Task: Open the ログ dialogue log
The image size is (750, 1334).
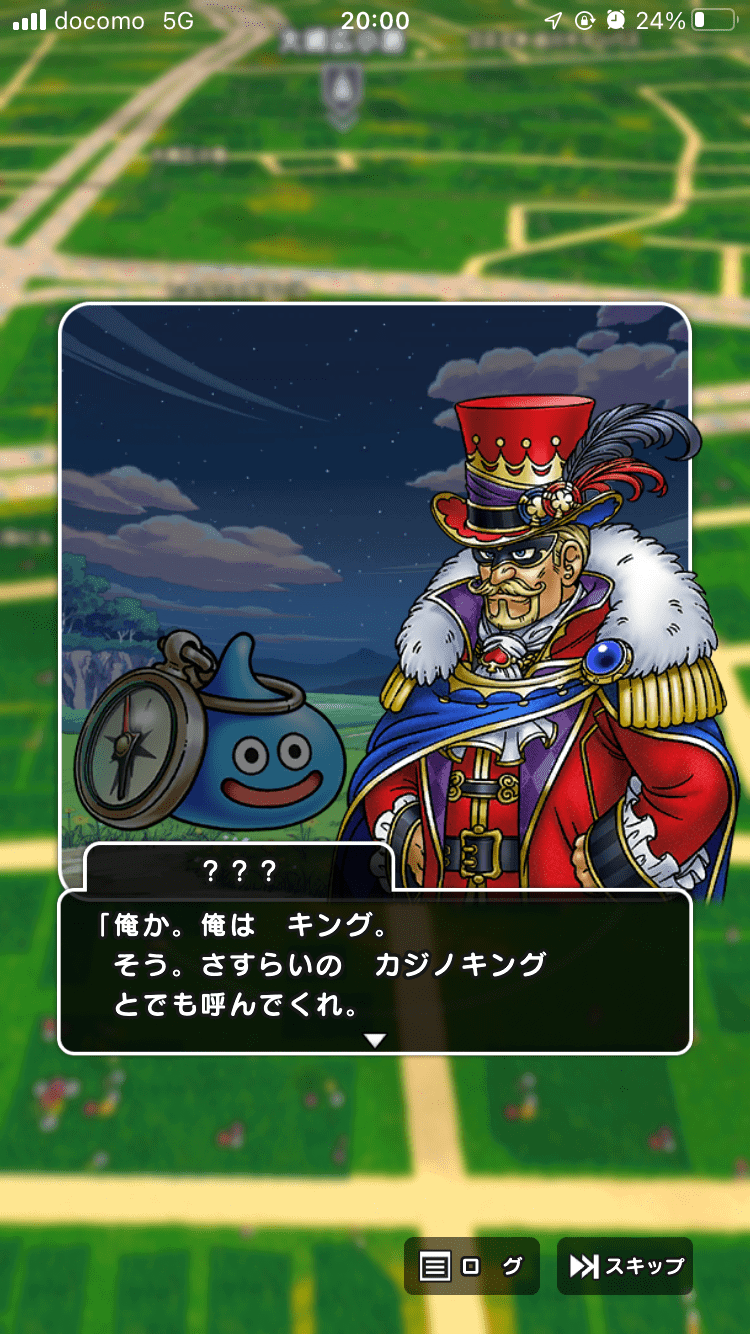Action: pyautogui.click(x=472, y=1266)
